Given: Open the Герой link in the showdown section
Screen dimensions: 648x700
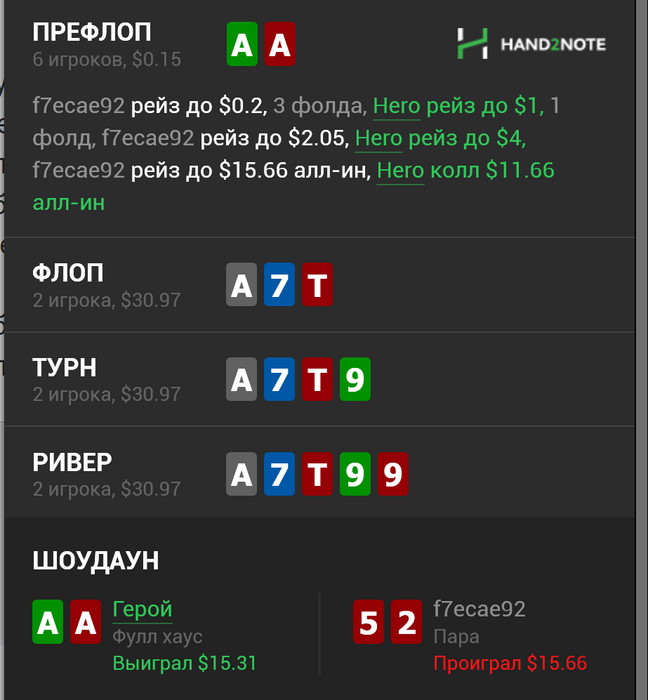Looking at the screenshot, I should pyautogui.click(x=142, y=609).
